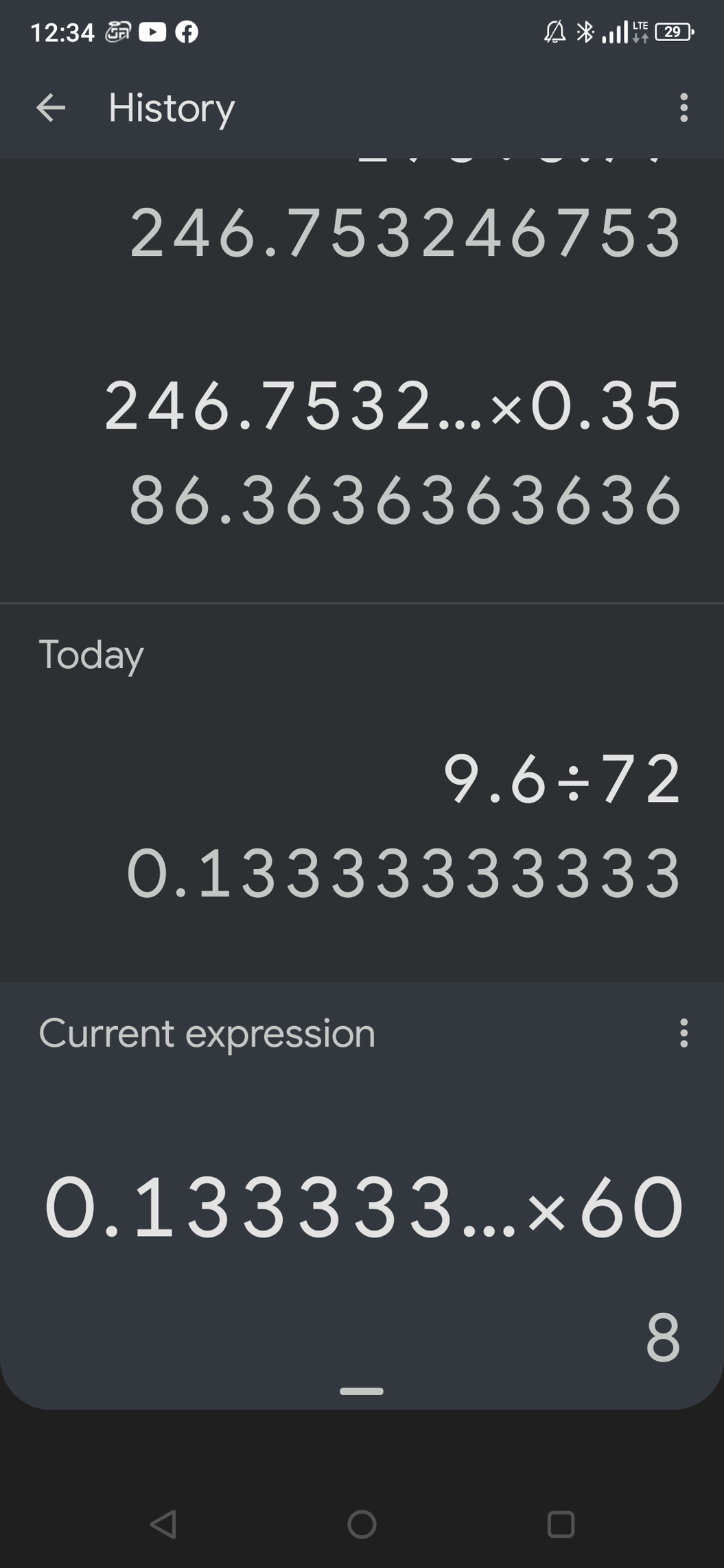724x1568 pixels.
Task: Select the 0.1333333333 result from today
Action: tap(404, 873)
